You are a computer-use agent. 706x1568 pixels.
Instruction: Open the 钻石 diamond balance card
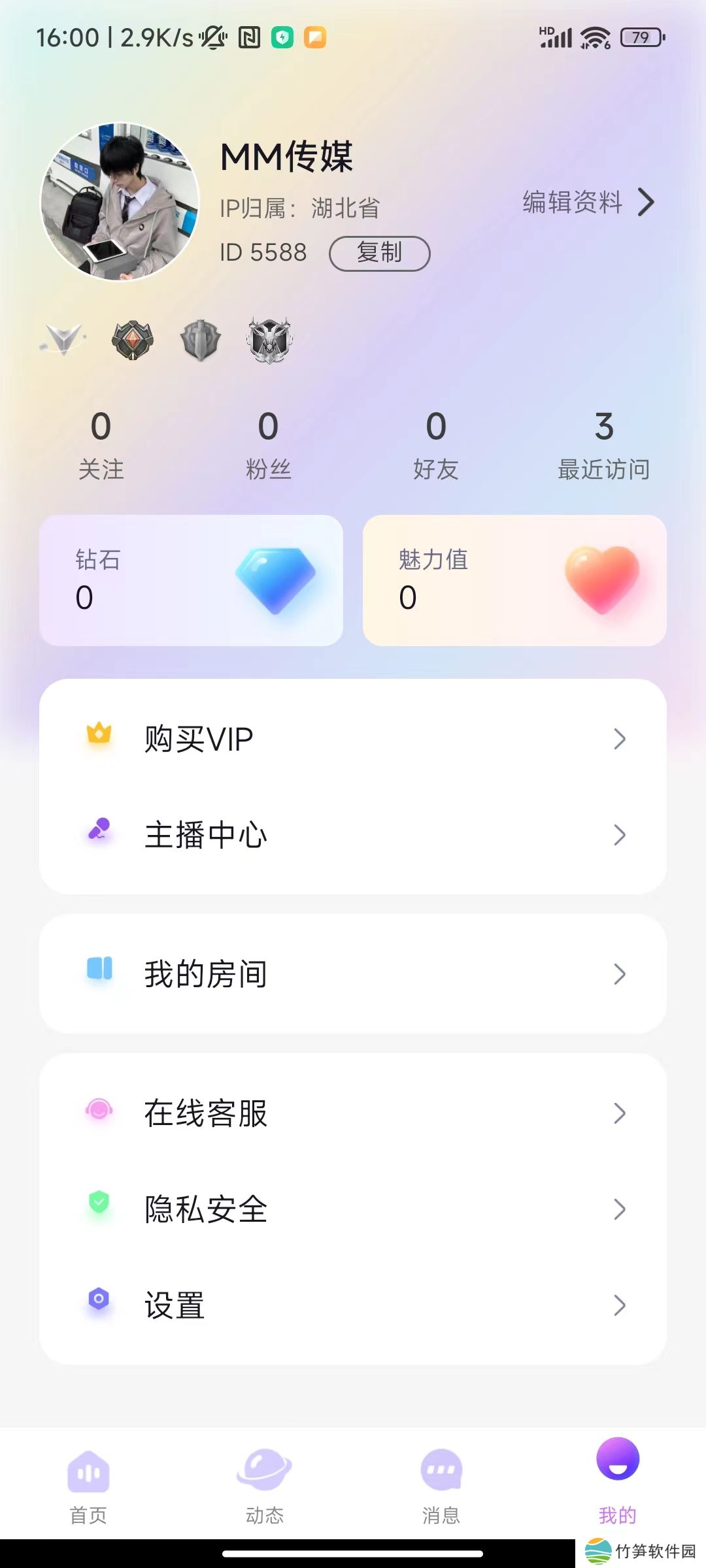(x=191, y=580)
